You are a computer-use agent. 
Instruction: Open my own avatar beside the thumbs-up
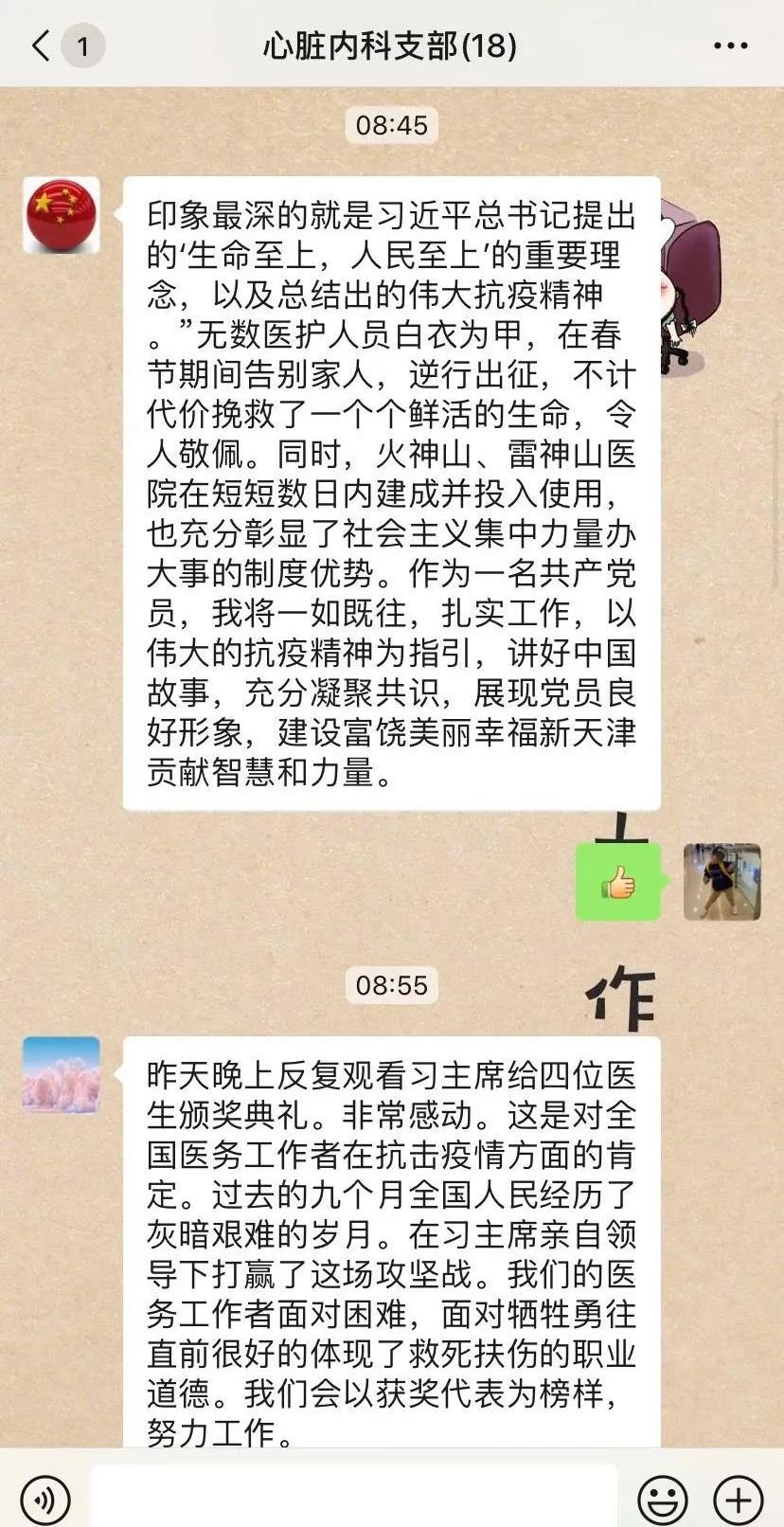(x=722, y=882)
